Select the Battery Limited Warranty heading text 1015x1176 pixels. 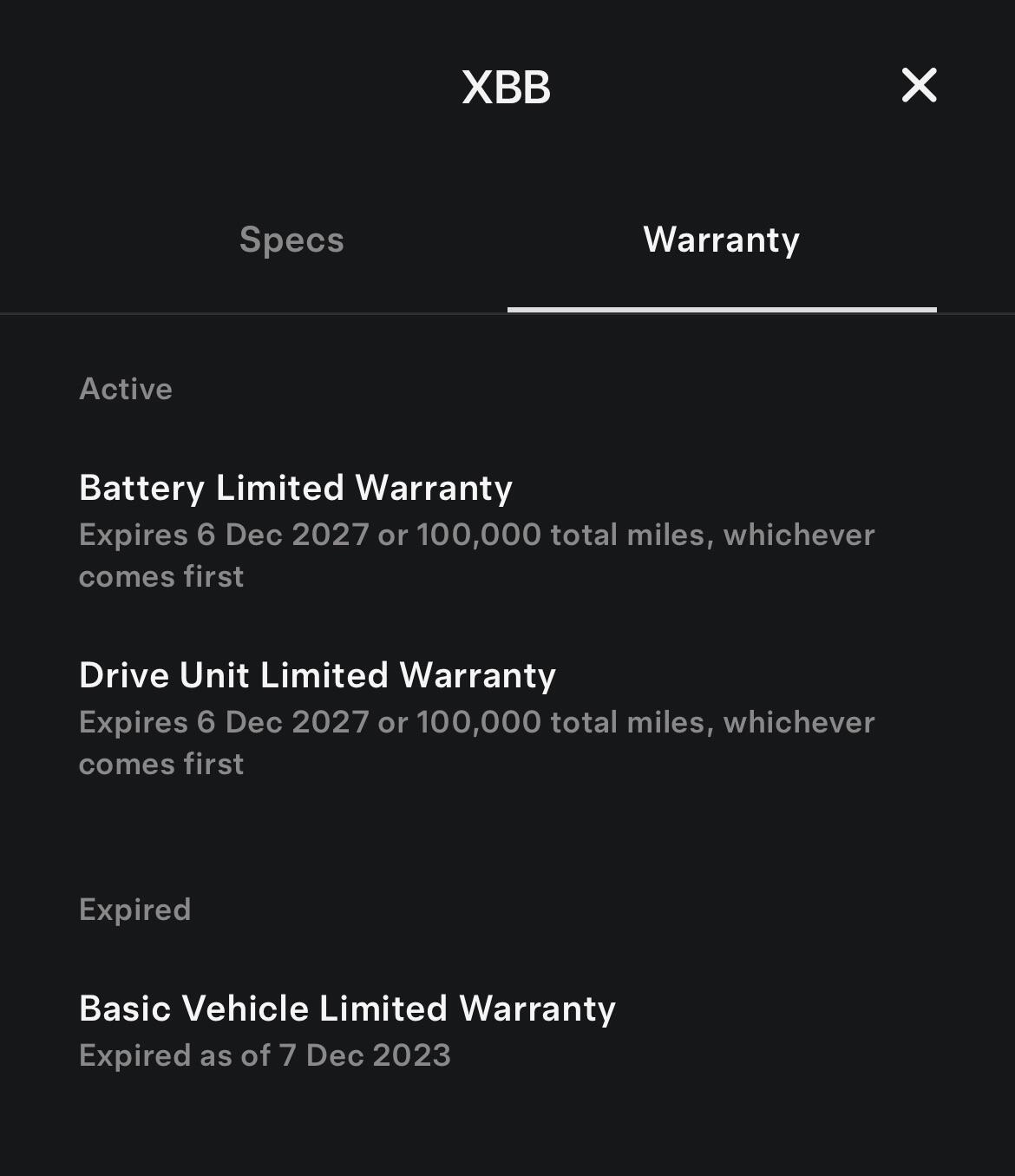pyautogui.click(x=296, y=487)
